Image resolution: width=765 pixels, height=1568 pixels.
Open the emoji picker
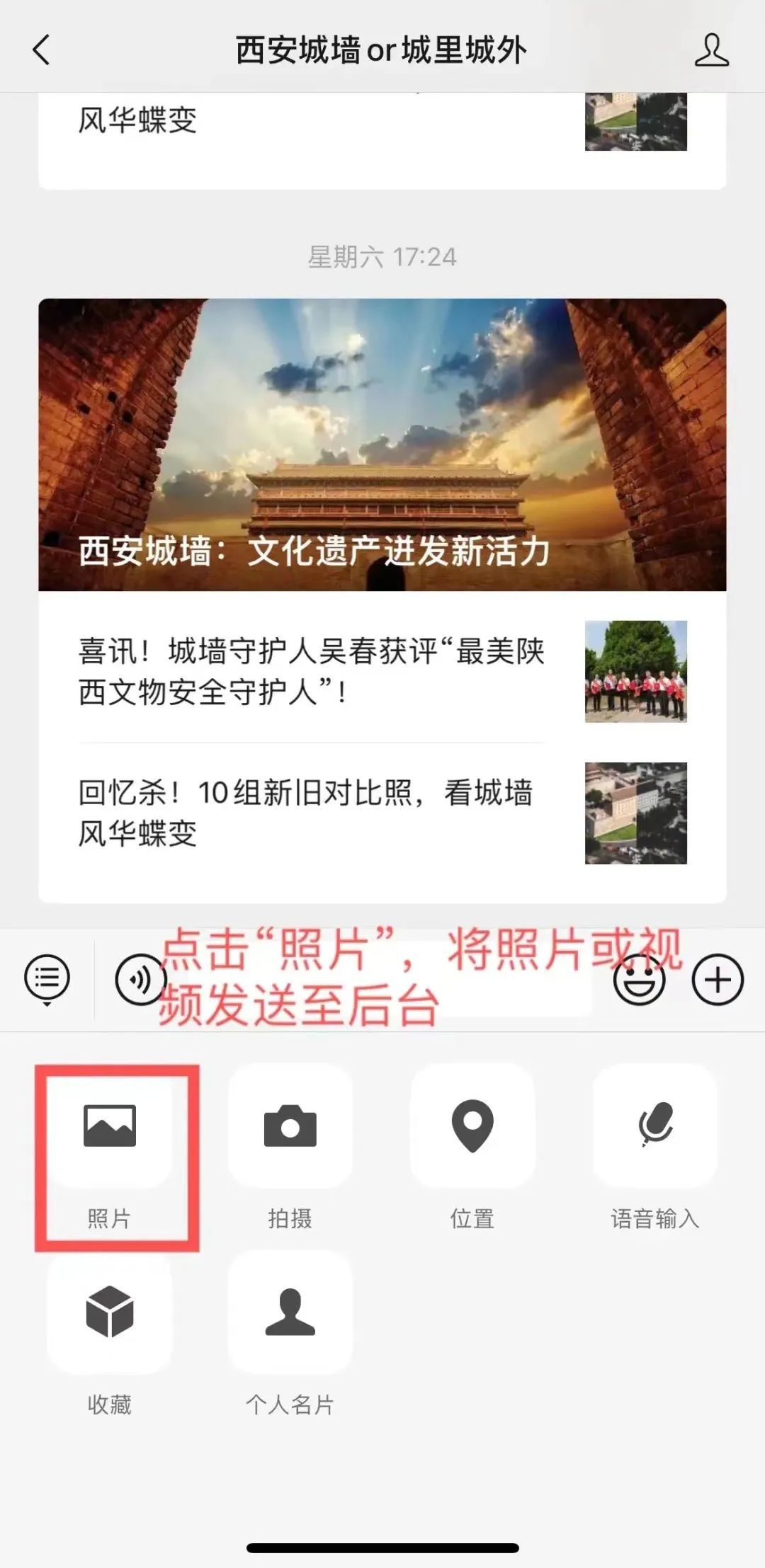pos(639,980)
